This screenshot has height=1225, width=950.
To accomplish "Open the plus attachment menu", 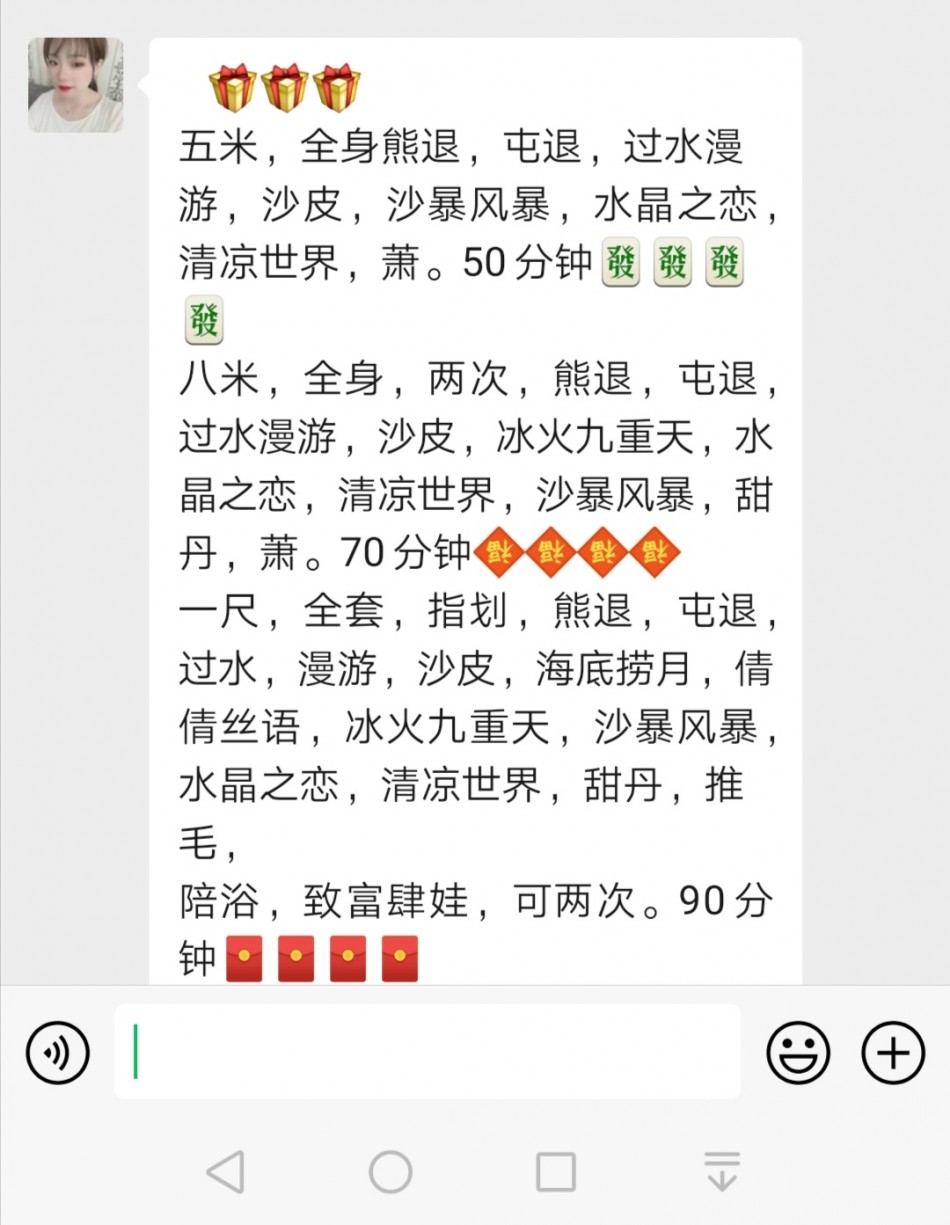I will pyautogui.click(x=893, y=1052).
